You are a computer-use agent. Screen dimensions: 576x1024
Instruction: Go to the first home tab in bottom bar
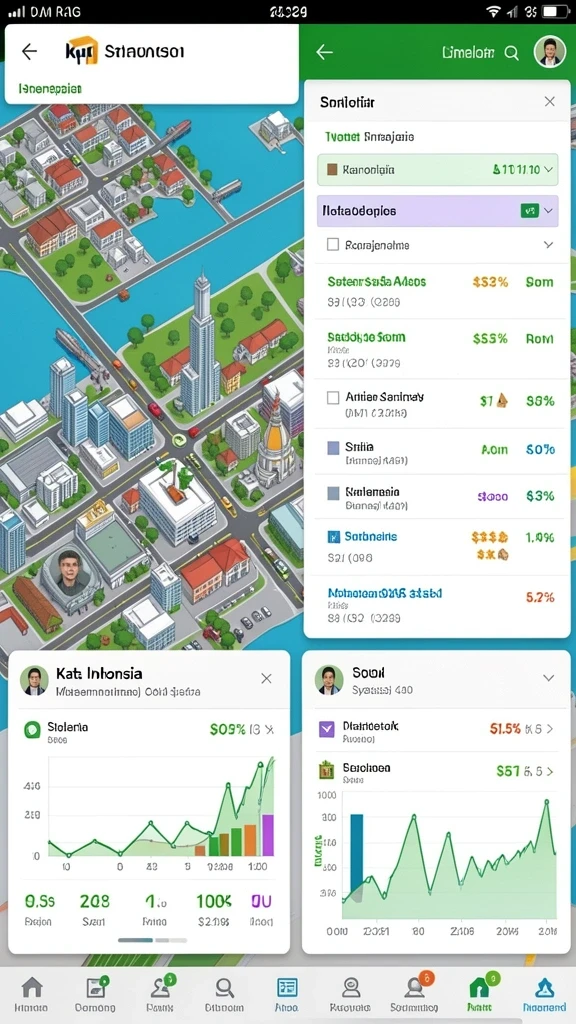pyautogui.click(x=31, y=995)
